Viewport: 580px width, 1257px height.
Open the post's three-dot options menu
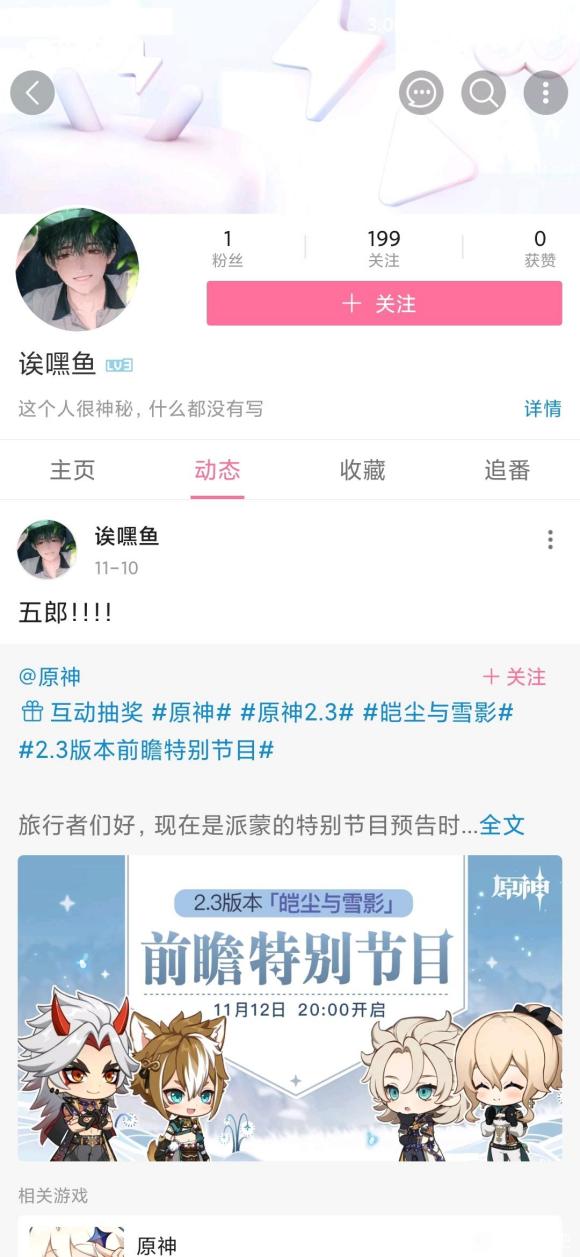pos(550,540)
